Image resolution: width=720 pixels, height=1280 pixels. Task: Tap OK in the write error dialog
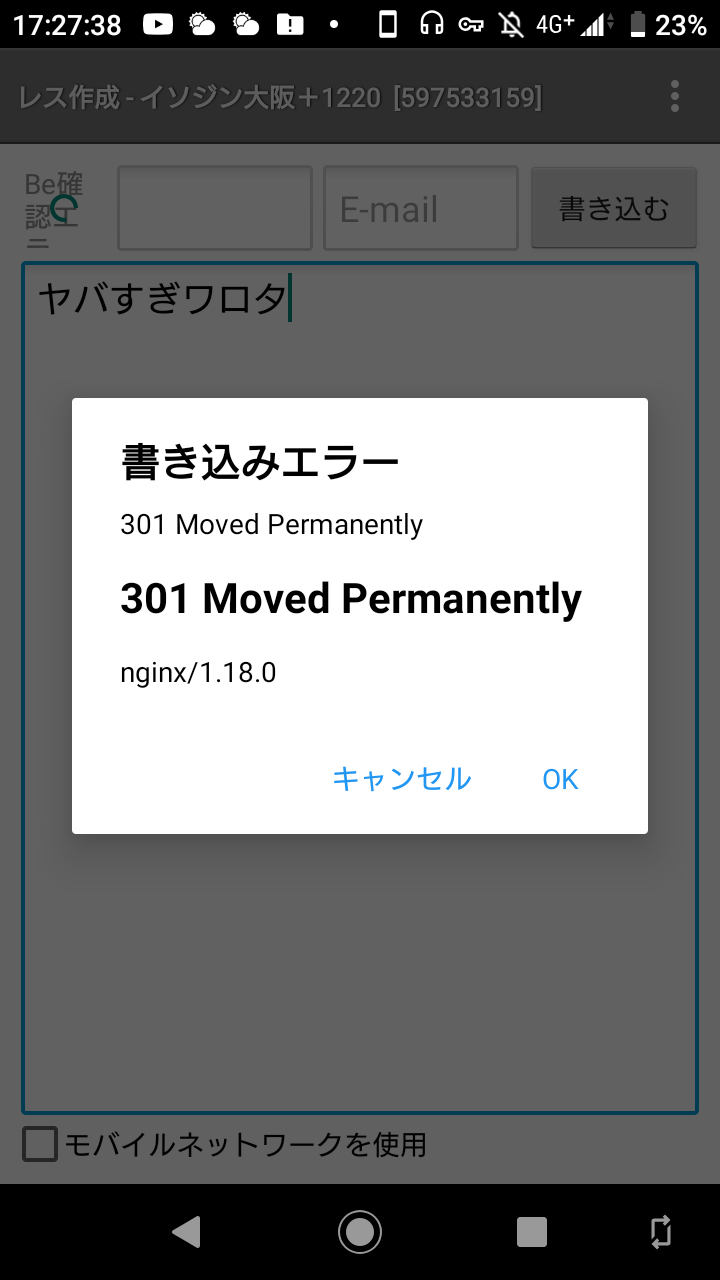pos(560,779)
